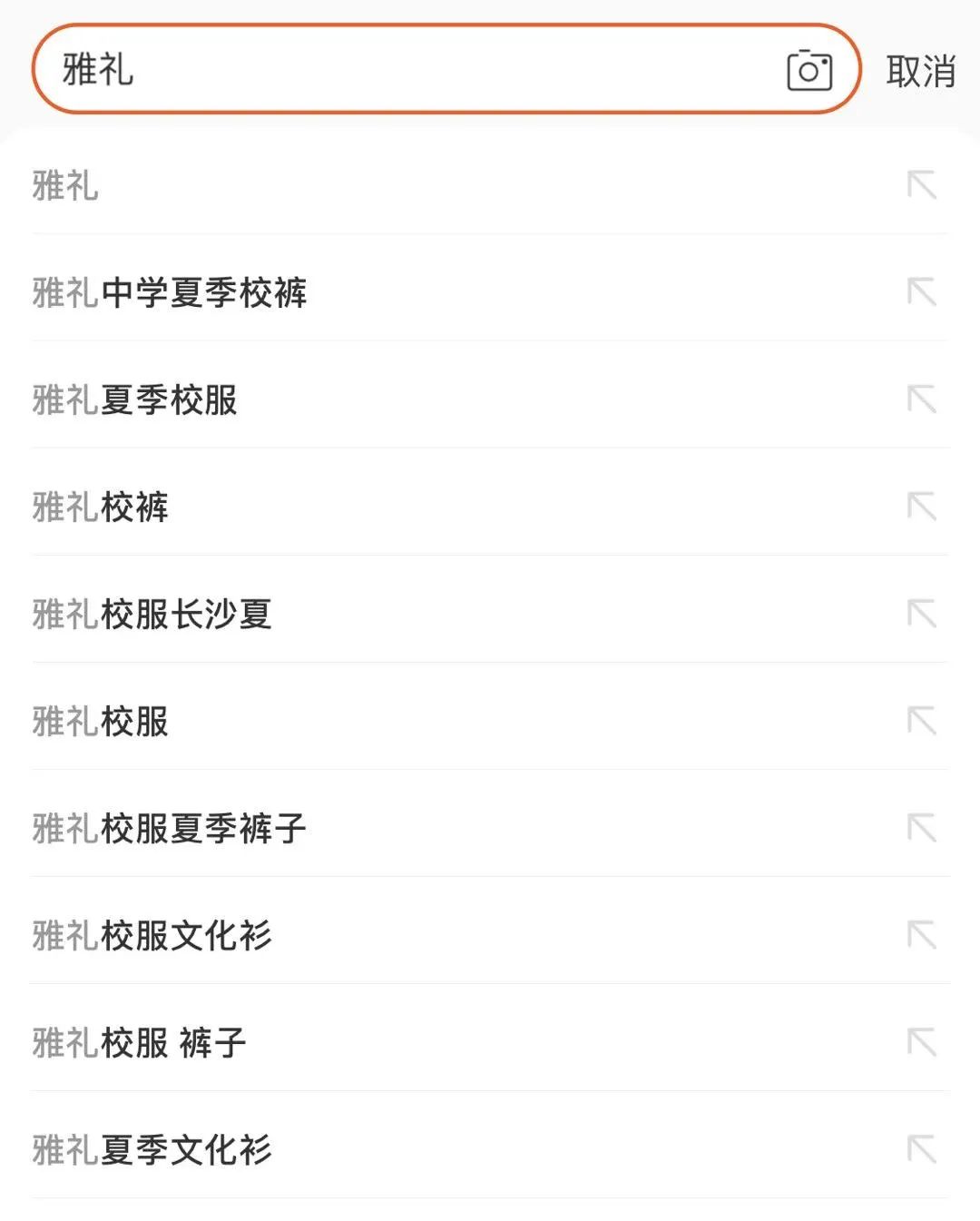The height and width of the screenshot is (1221, 980).
Task: Tap the 取消 cancel button
Action: pyautogui.click(x=918, y=71)
